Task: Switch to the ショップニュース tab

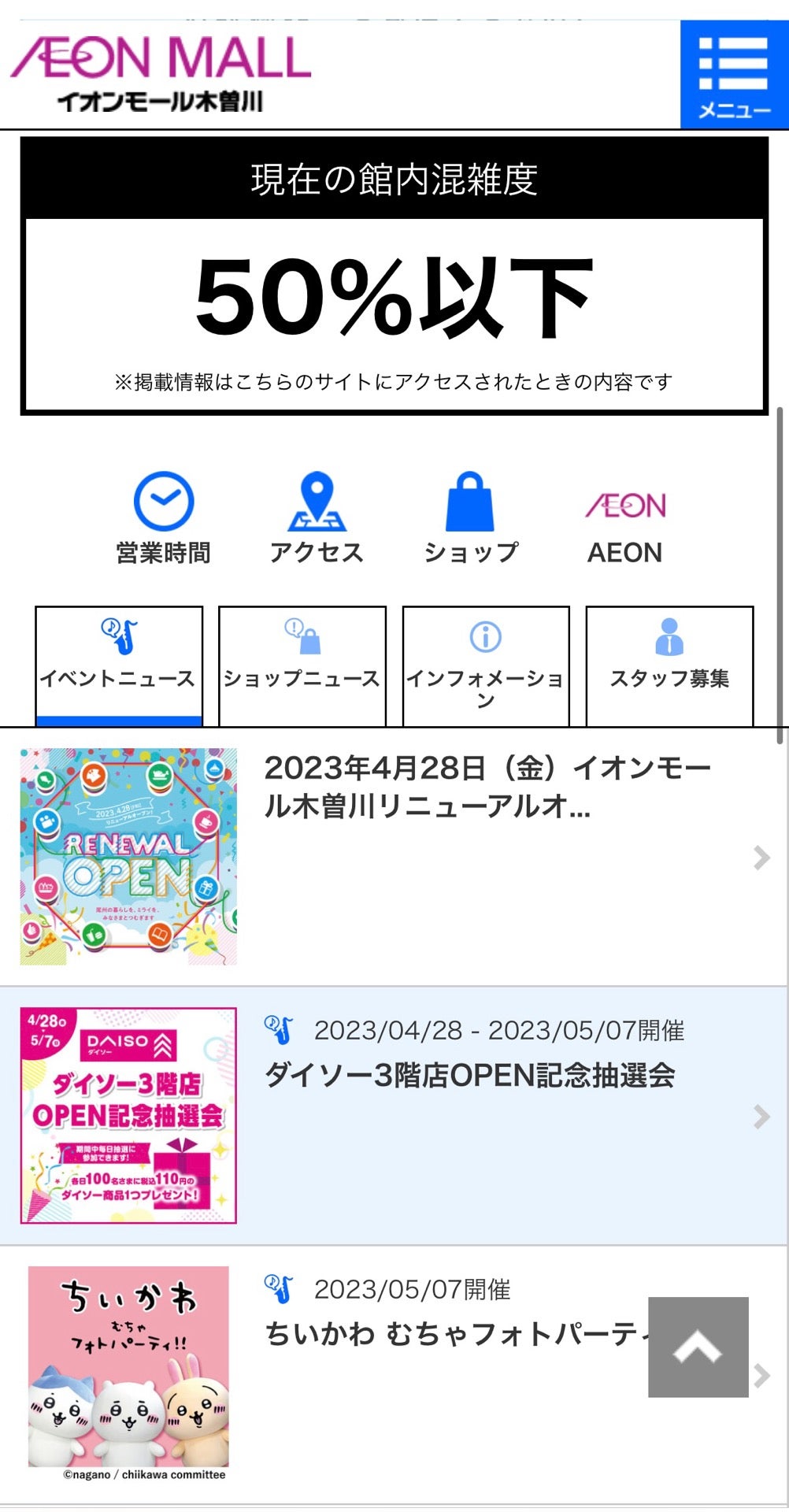Action: 302,665
